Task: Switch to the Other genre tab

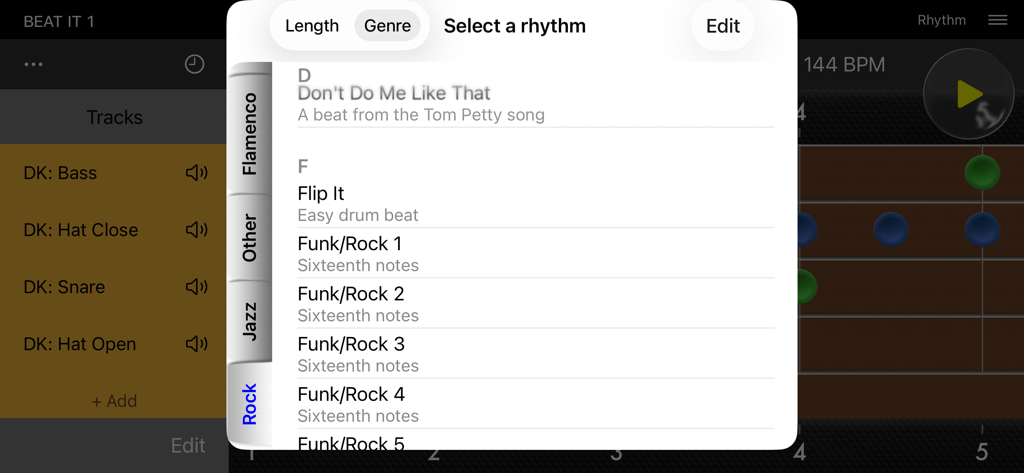Action: (250, 238)
